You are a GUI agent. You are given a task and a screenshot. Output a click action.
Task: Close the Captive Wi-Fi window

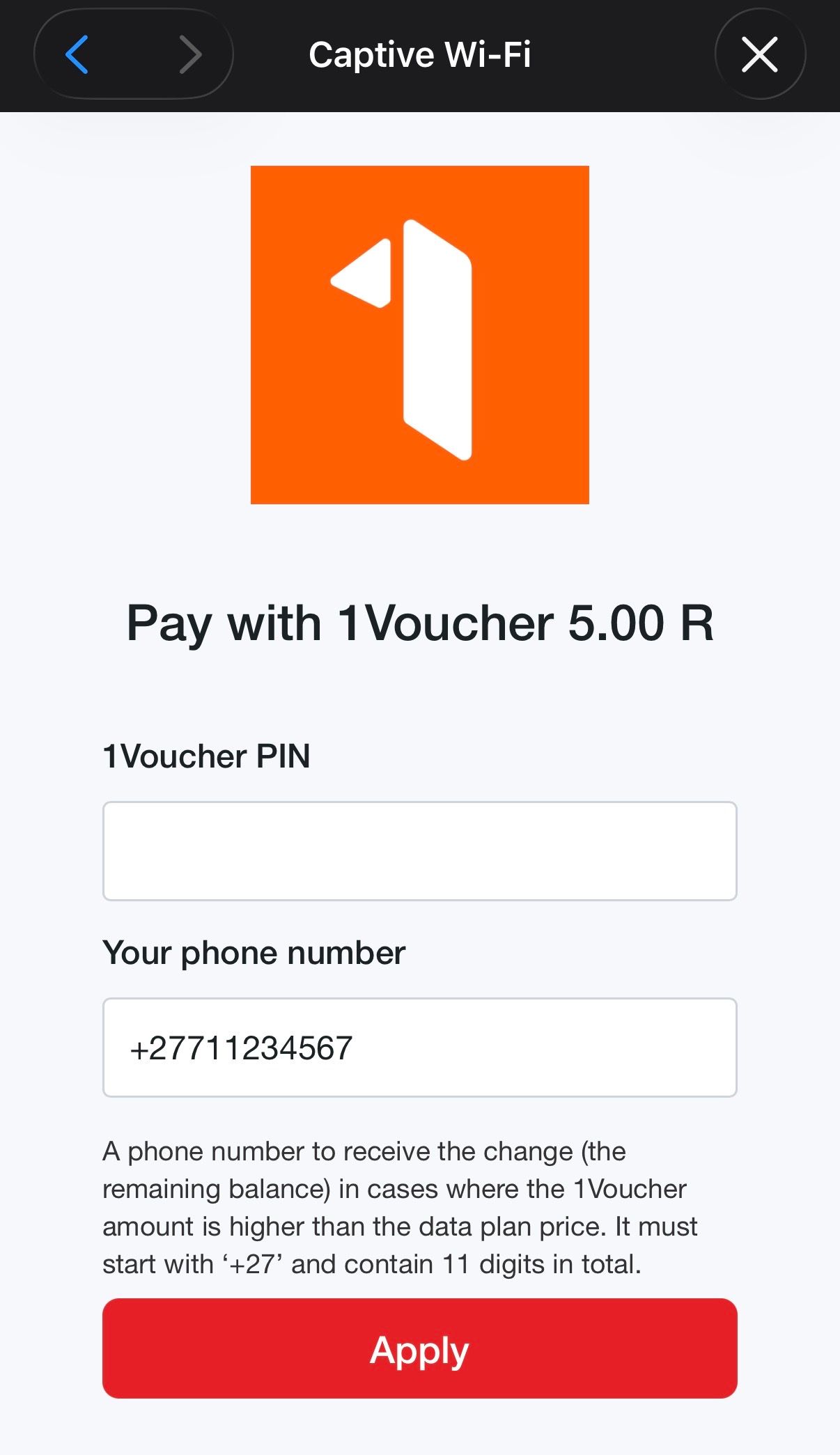tap(759, 54)
